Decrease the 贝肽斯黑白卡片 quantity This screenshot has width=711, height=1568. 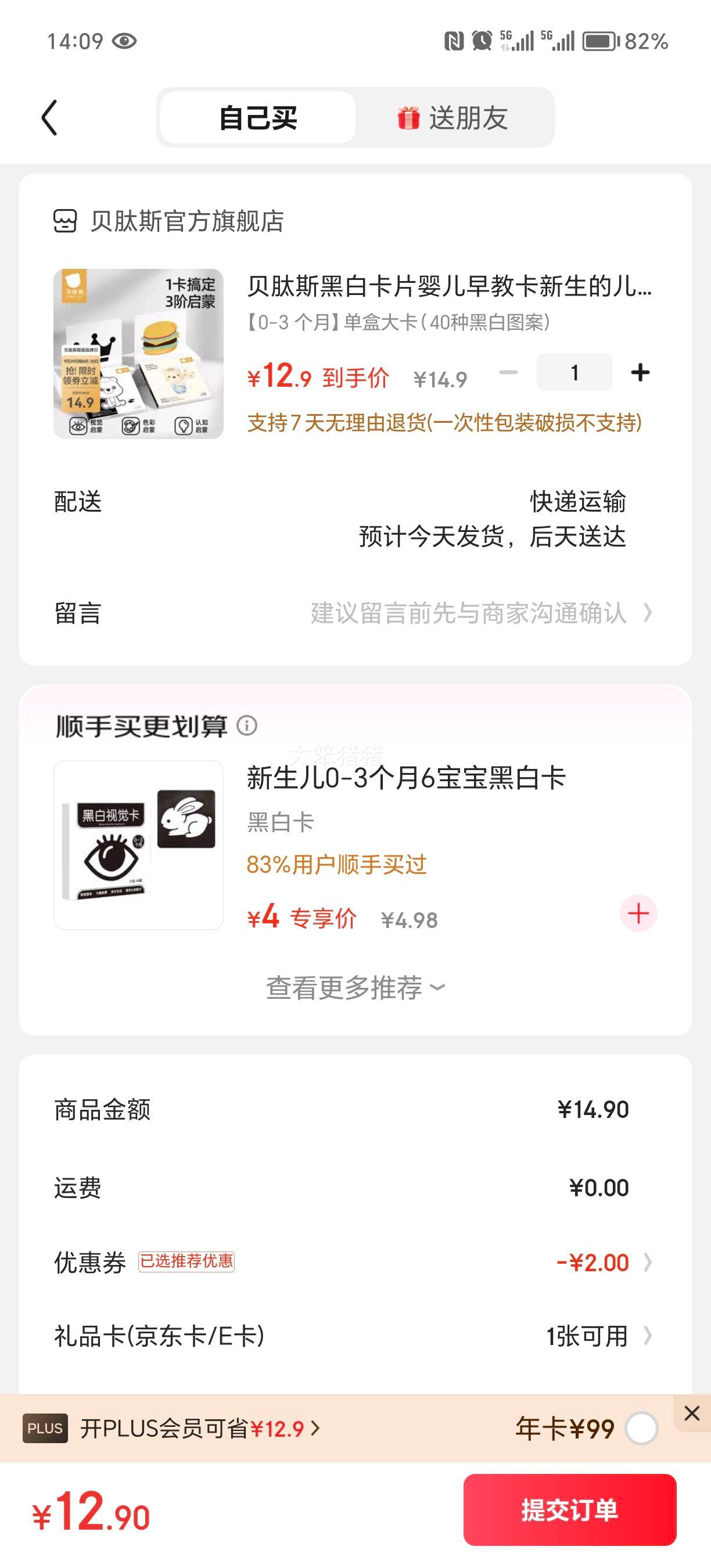(508, 372)
